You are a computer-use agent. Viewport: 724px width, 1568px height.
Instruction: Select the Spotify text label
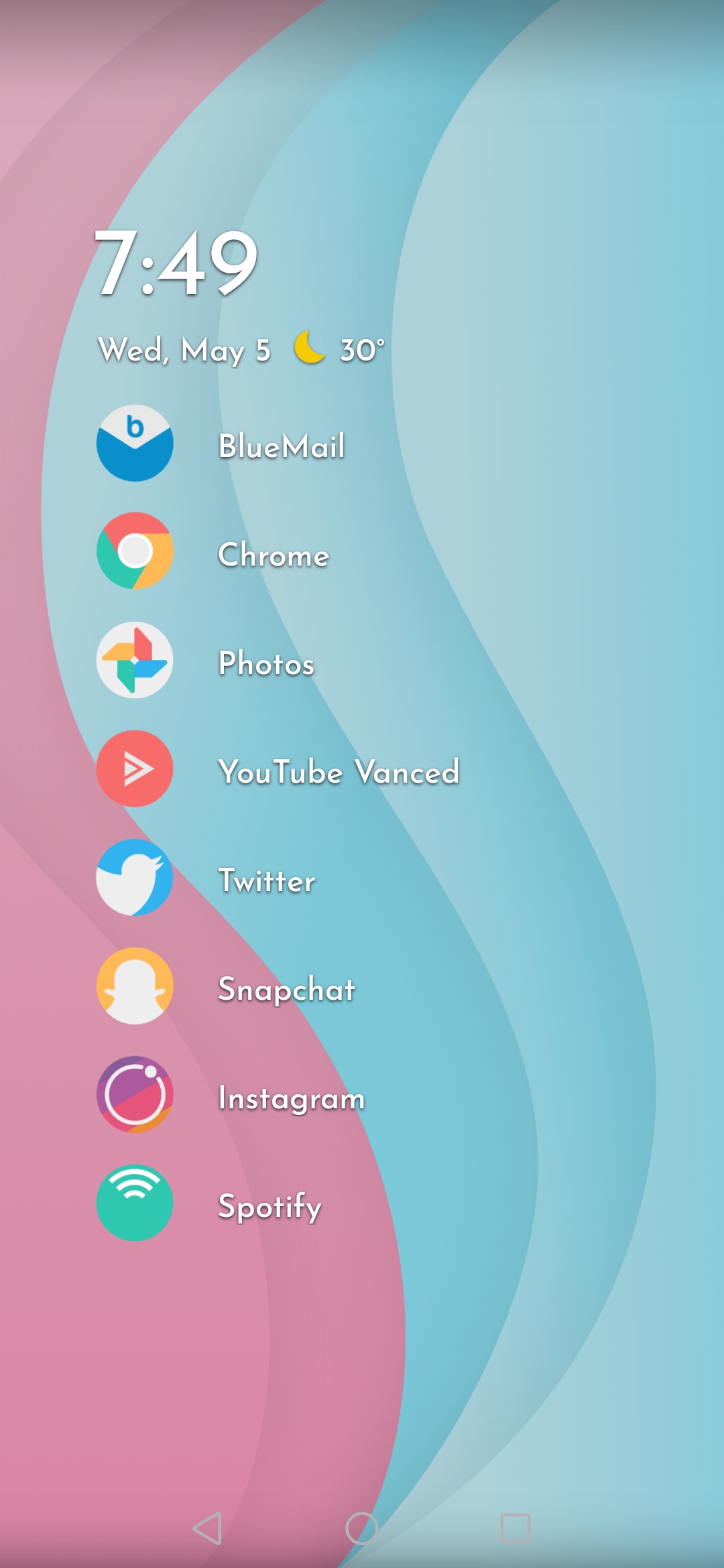click(269, 1206)
